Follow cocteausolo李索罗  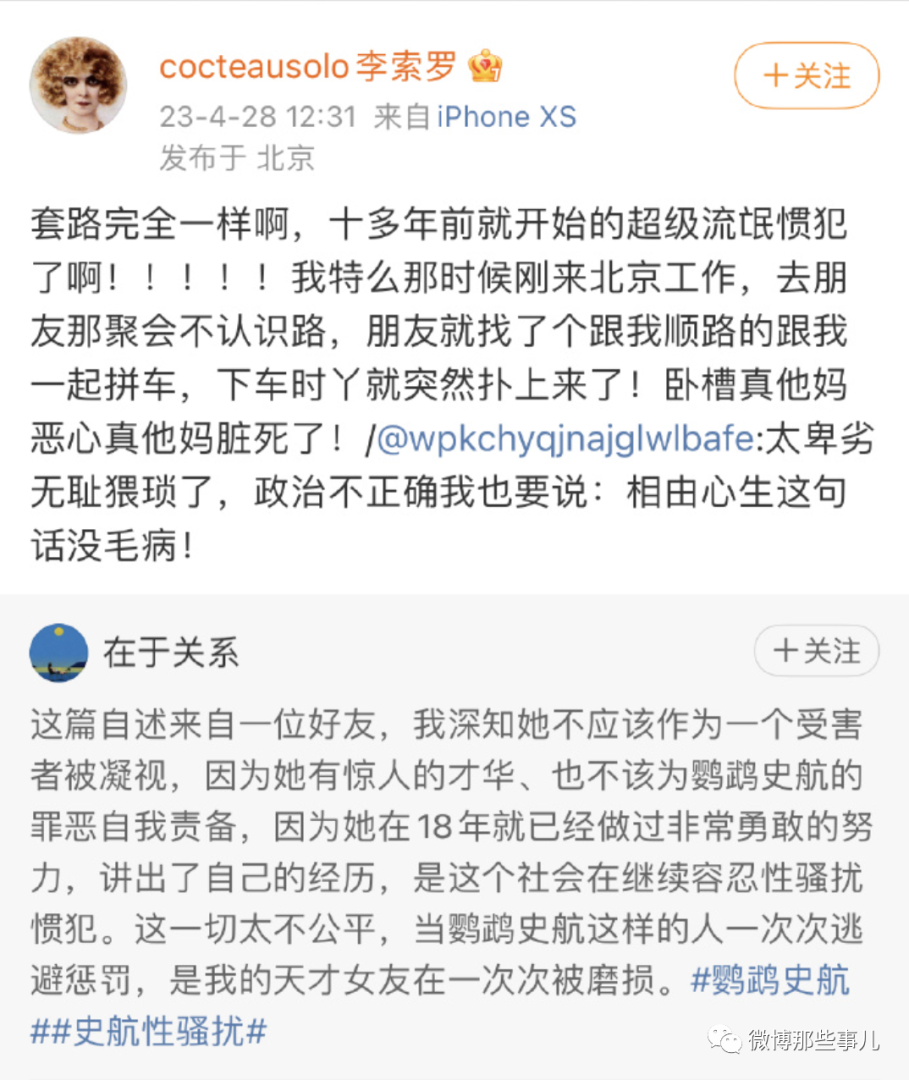tap(806, 76)
